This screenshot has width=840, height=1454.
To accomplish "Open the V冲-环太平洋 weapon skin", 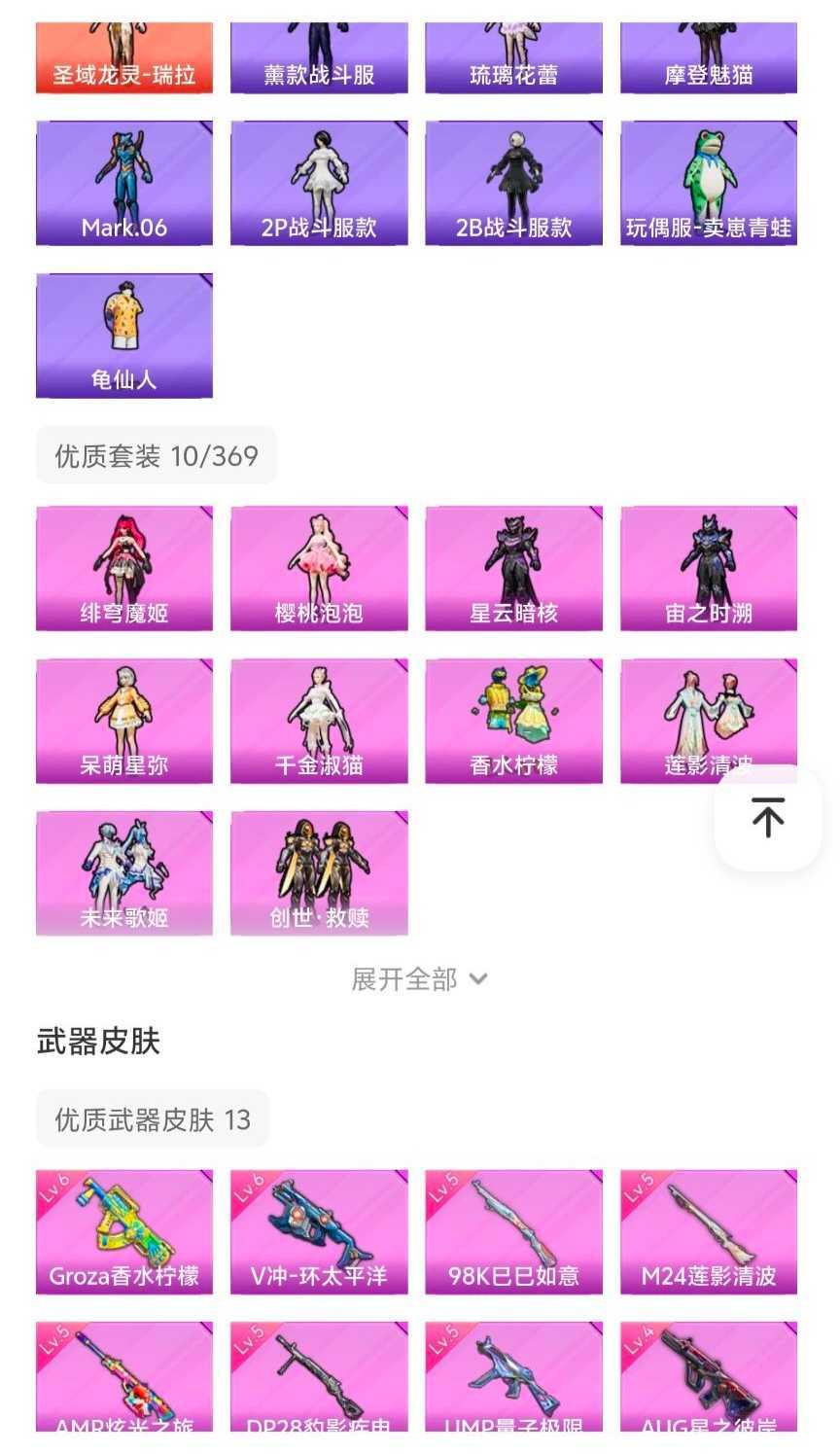I will [319, 1232].
